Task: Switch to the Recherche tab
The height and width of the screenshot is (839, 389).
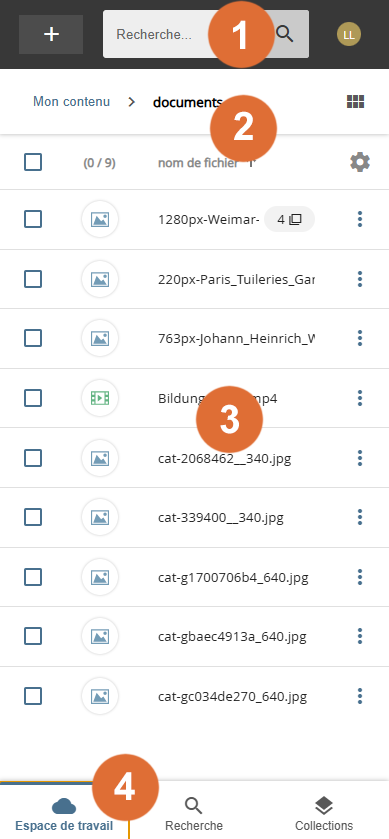Action: (194, 814)
